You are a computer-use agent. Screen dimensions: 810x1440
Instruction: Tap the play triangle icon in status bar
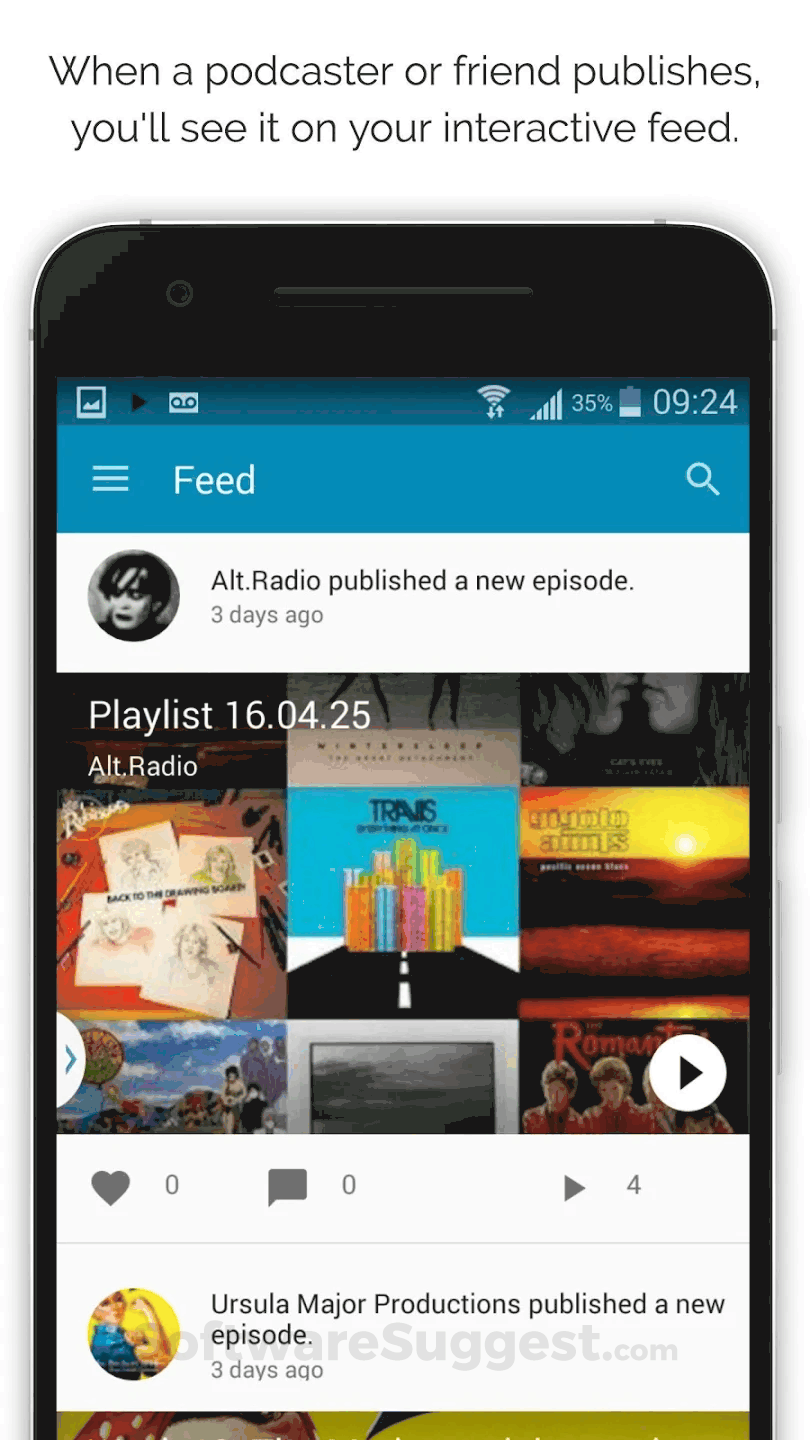tap(138, 401)
